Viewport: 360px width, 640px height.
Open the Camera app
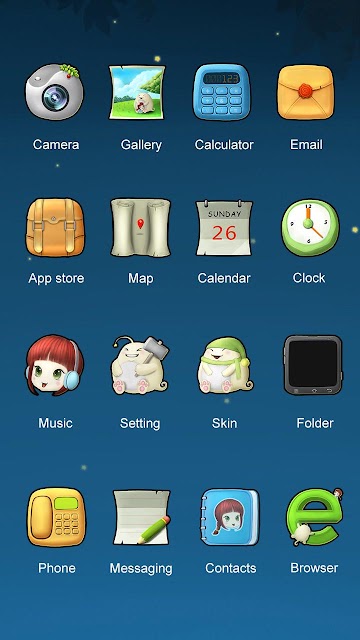(54, 92)
